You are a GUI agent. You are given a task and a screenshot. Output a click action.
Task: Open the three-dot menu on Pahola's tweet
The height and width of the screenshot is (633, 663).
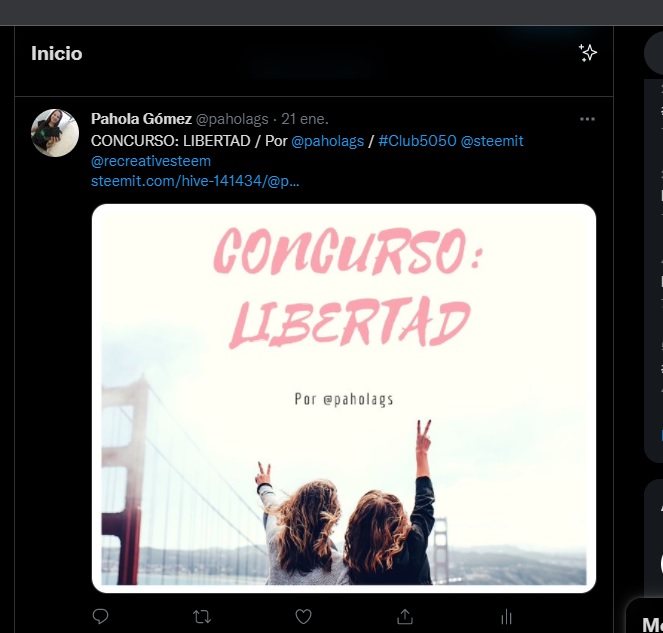coord(587,119)
